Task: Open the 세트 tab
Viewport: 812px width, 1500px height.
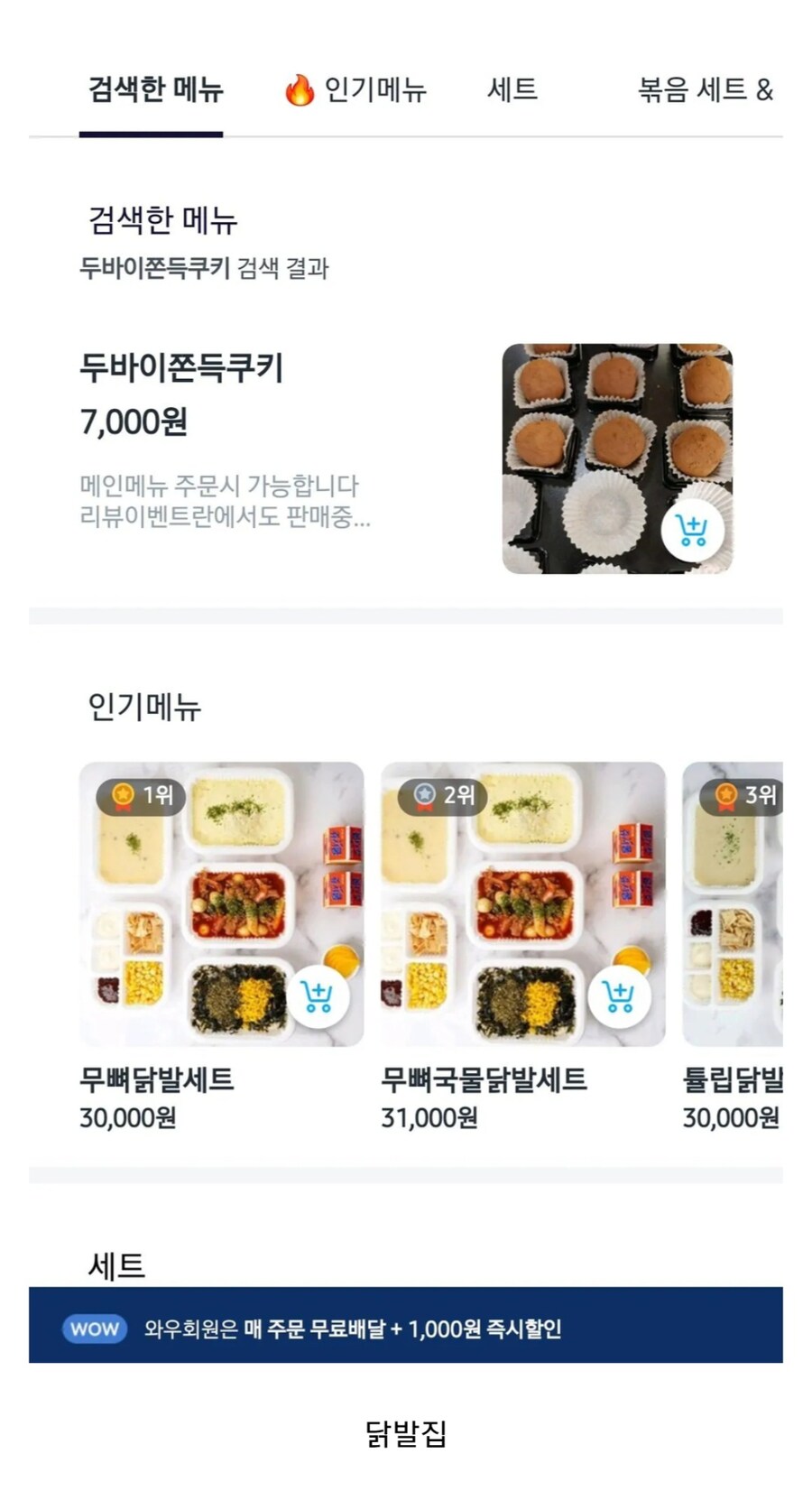Action: click(512, 90)
